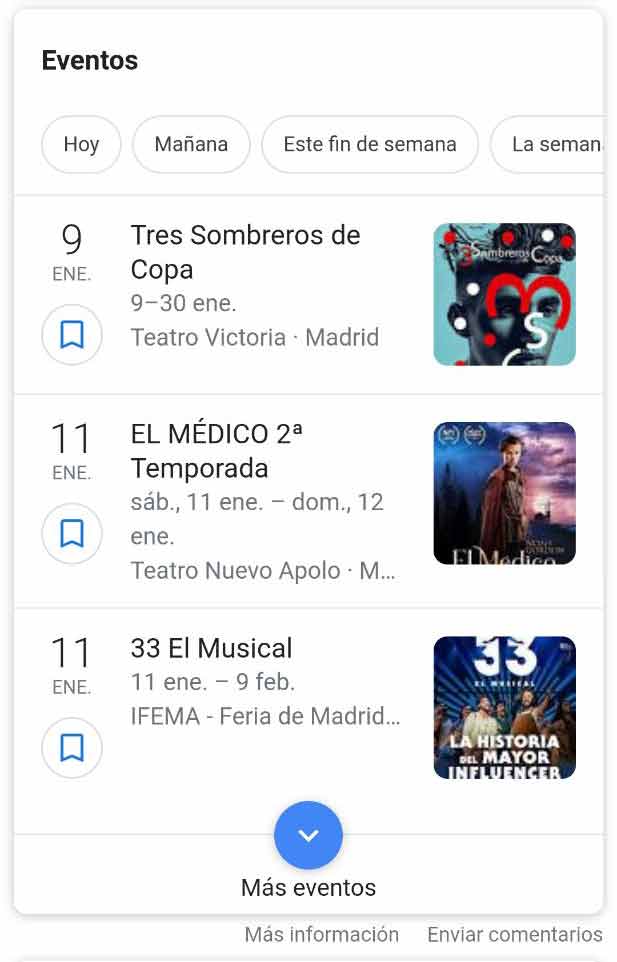This screenshot has width=617, height=962.
Task: Save 33 El Musical to bookmarks
Action: [72, 748]
